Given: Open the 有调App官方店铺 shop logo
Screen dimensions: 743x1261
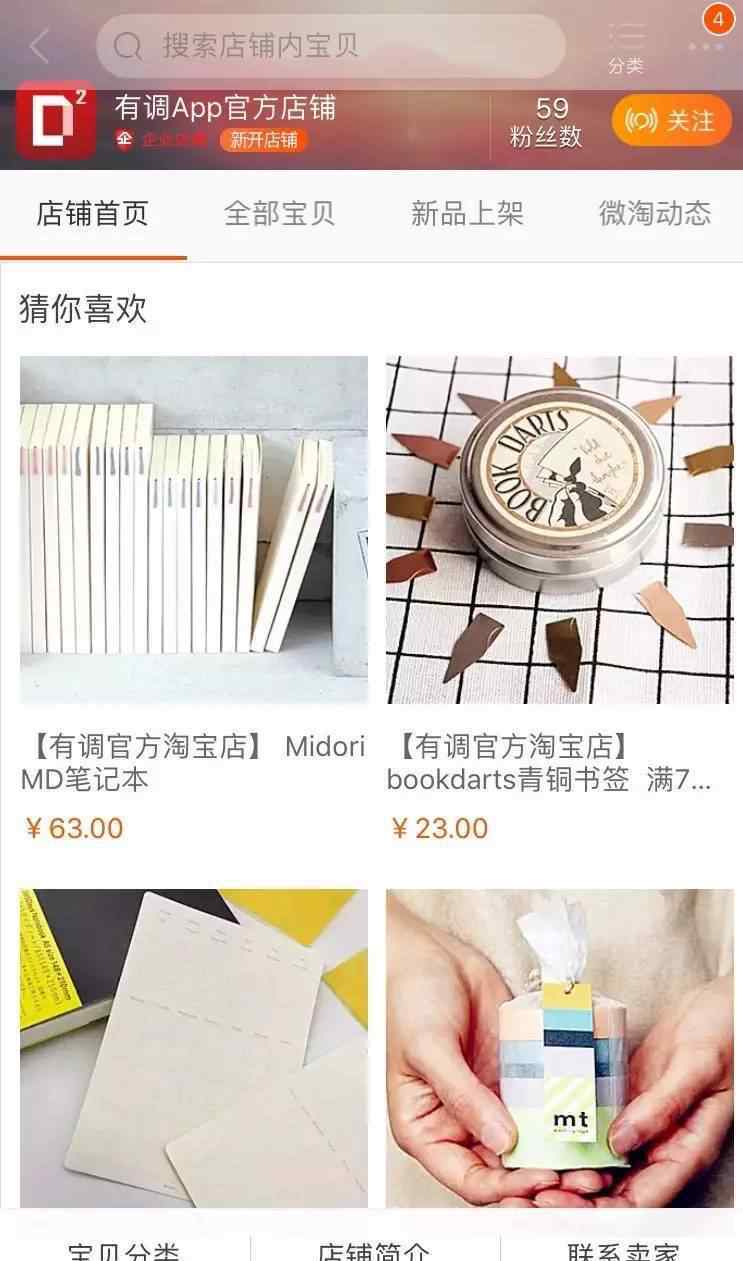Looking at the screenshot, I should [x=55, y=121].
